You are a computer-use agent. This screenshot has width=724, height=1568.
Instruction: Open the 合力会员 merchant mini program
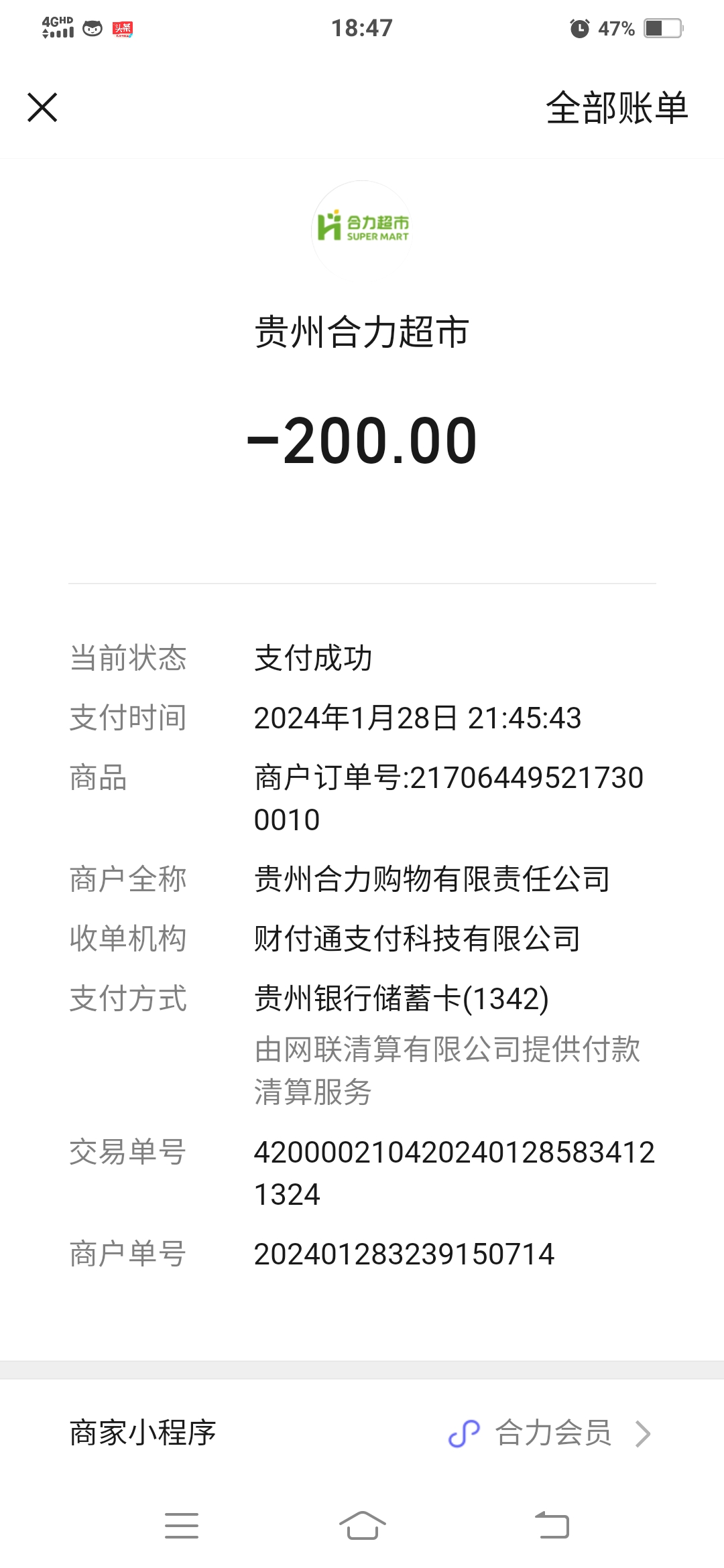(550, 1433)
